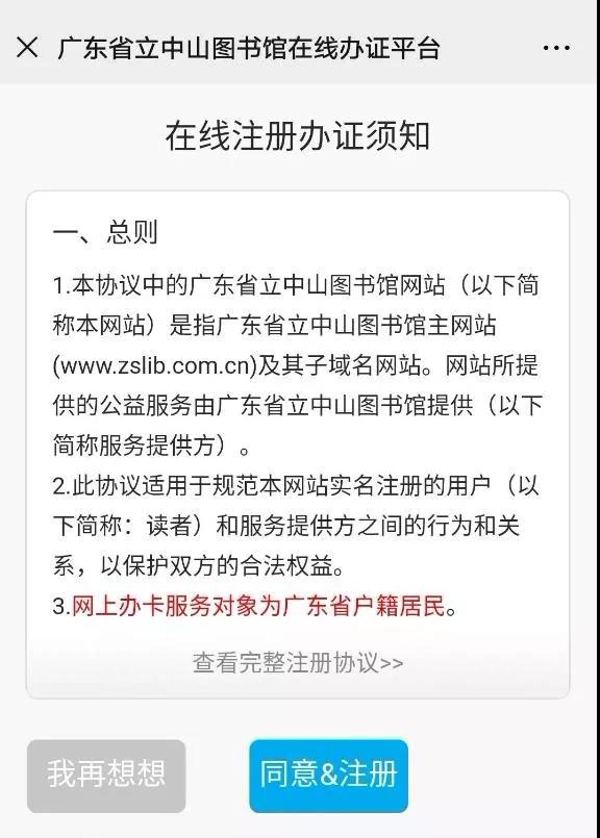Viewport: 600px width, 838px height.
Task: View the full agreement via 查看完整注册协议
Action: click(x=298, y=662)
